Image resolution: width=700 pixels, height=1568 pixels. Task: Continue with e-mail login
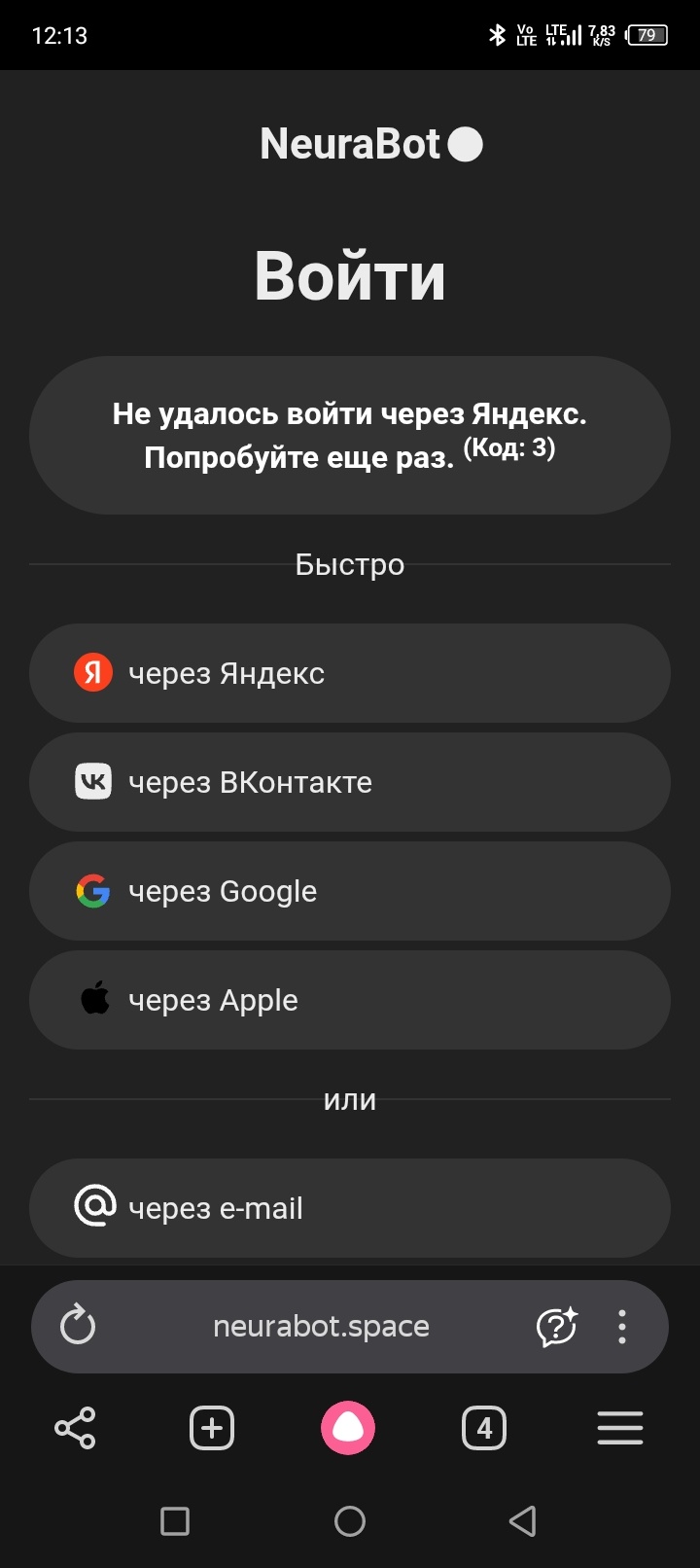point(350,1208)
